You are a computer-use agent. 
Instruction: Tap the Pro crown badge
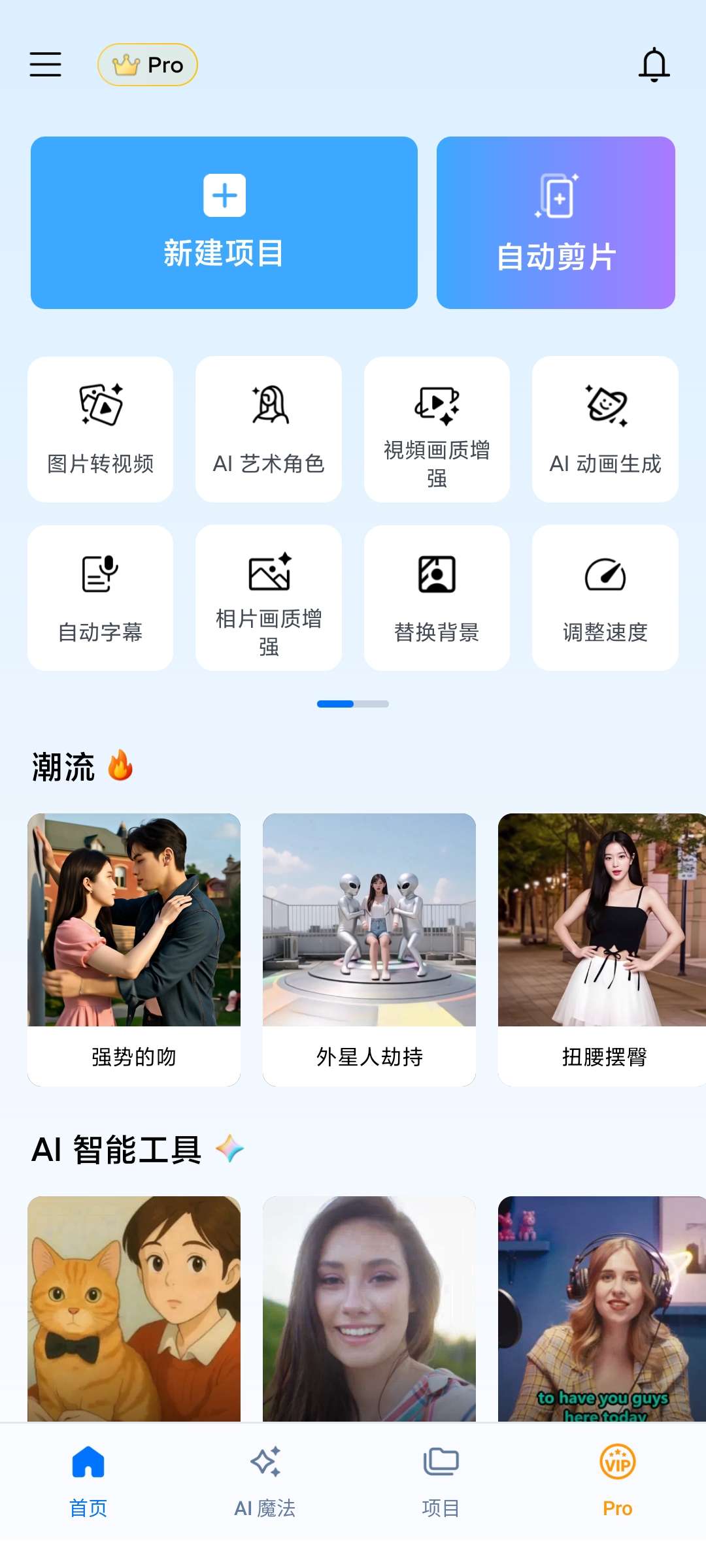tap(148, 65)
